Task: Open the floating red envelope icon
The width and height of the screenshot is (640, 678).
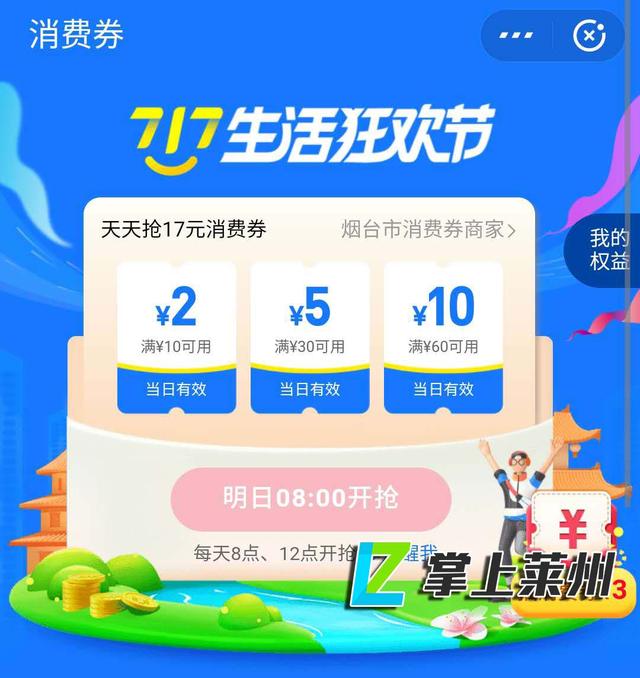Action: point(571,527)
